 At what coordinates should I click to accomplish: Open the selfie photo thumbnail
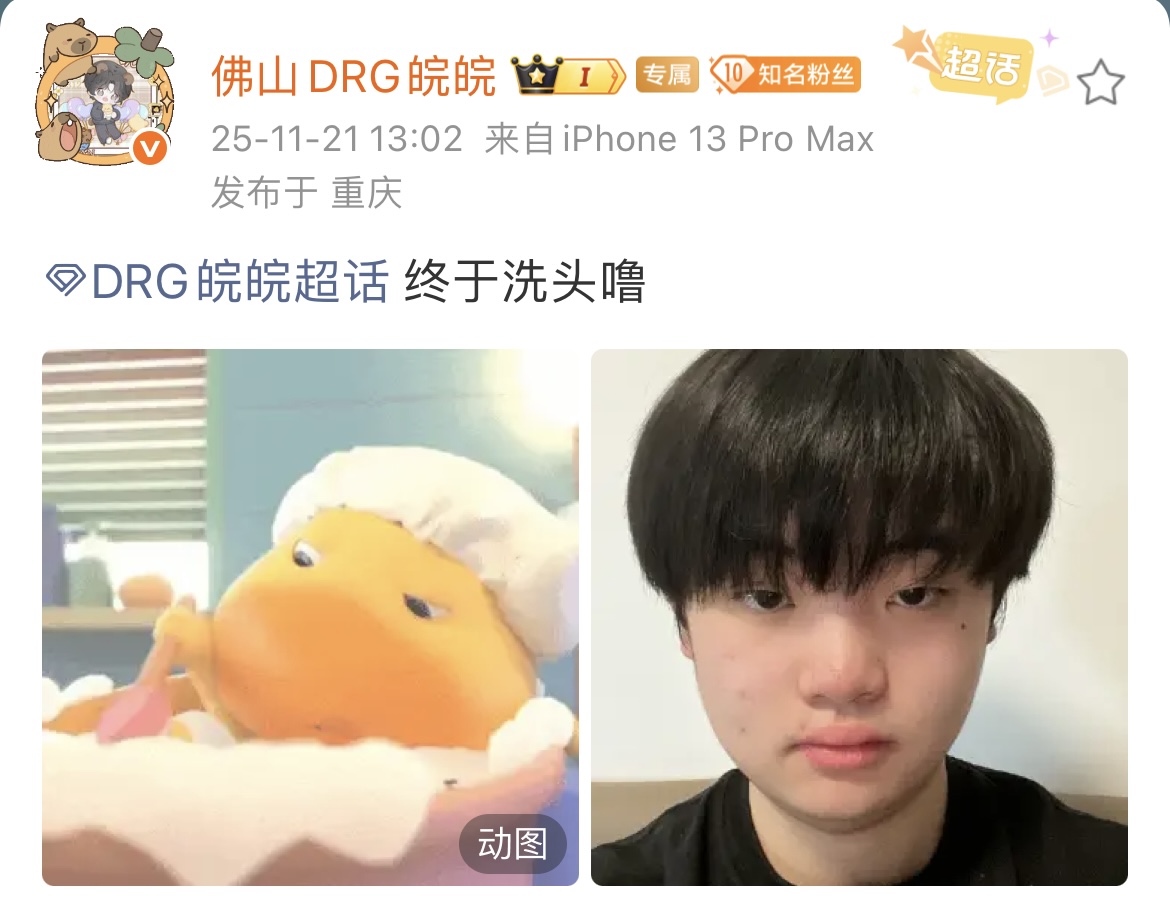(x=859, y=617)
